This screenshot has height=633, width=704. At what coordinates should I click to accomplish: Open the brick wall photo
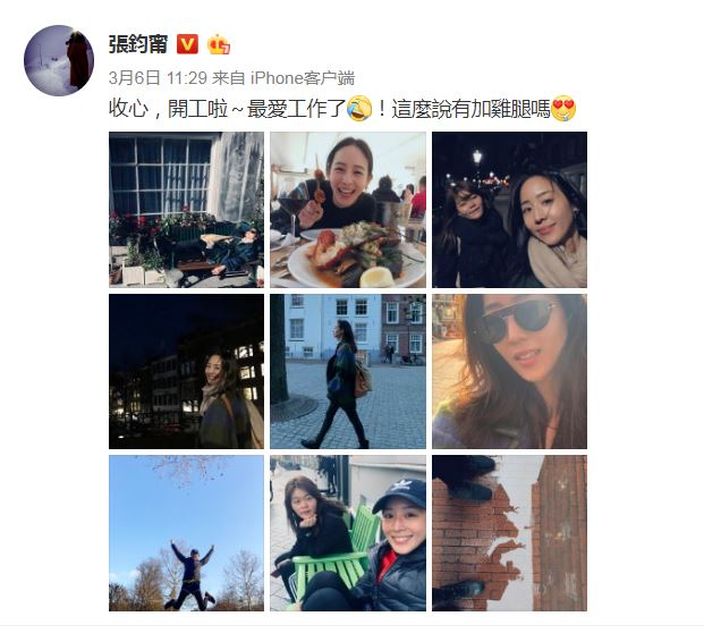pos(509,533)
